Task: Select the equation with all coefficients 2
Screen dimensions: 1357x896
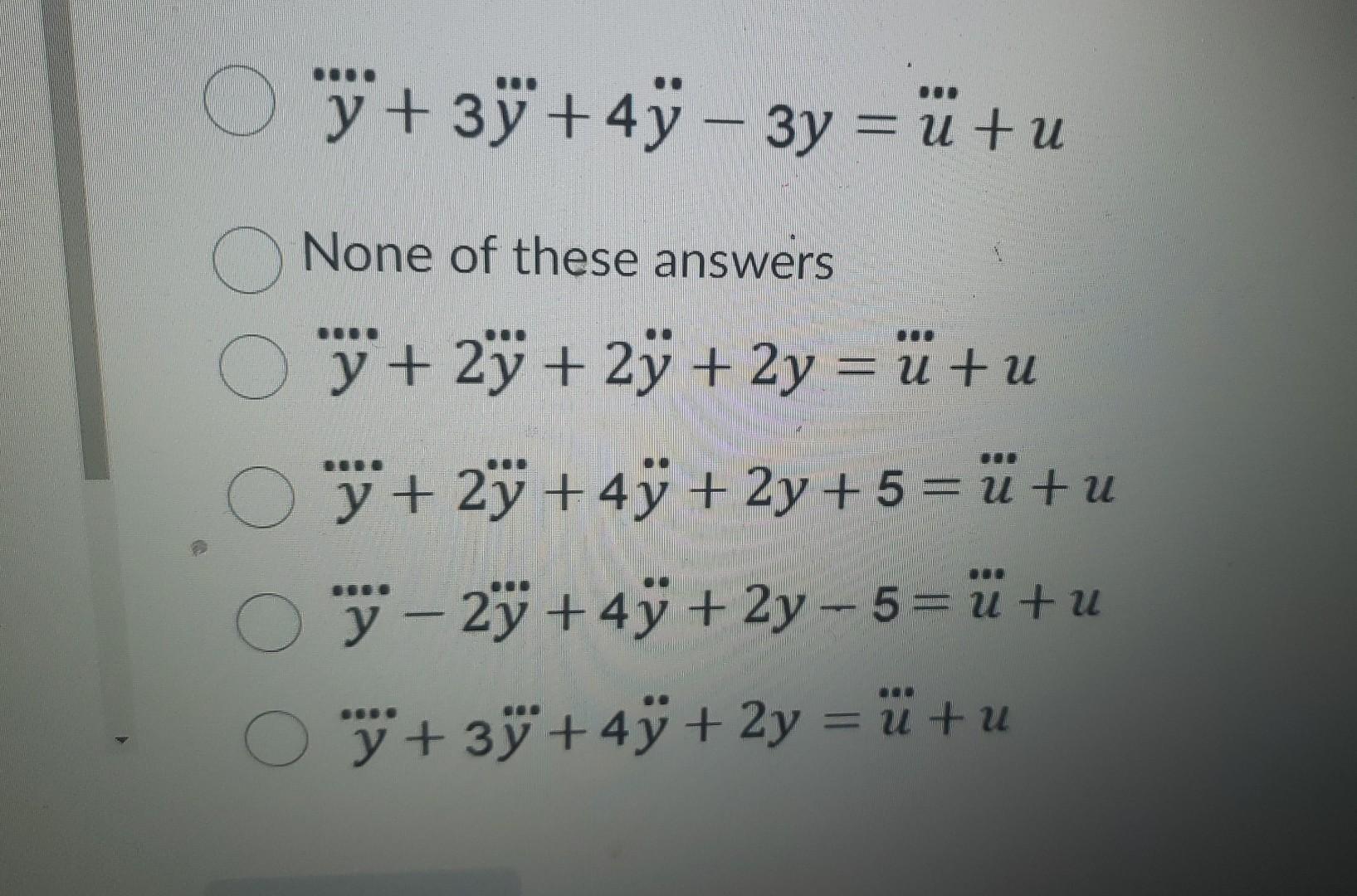Action: click(x=251, y=369)
